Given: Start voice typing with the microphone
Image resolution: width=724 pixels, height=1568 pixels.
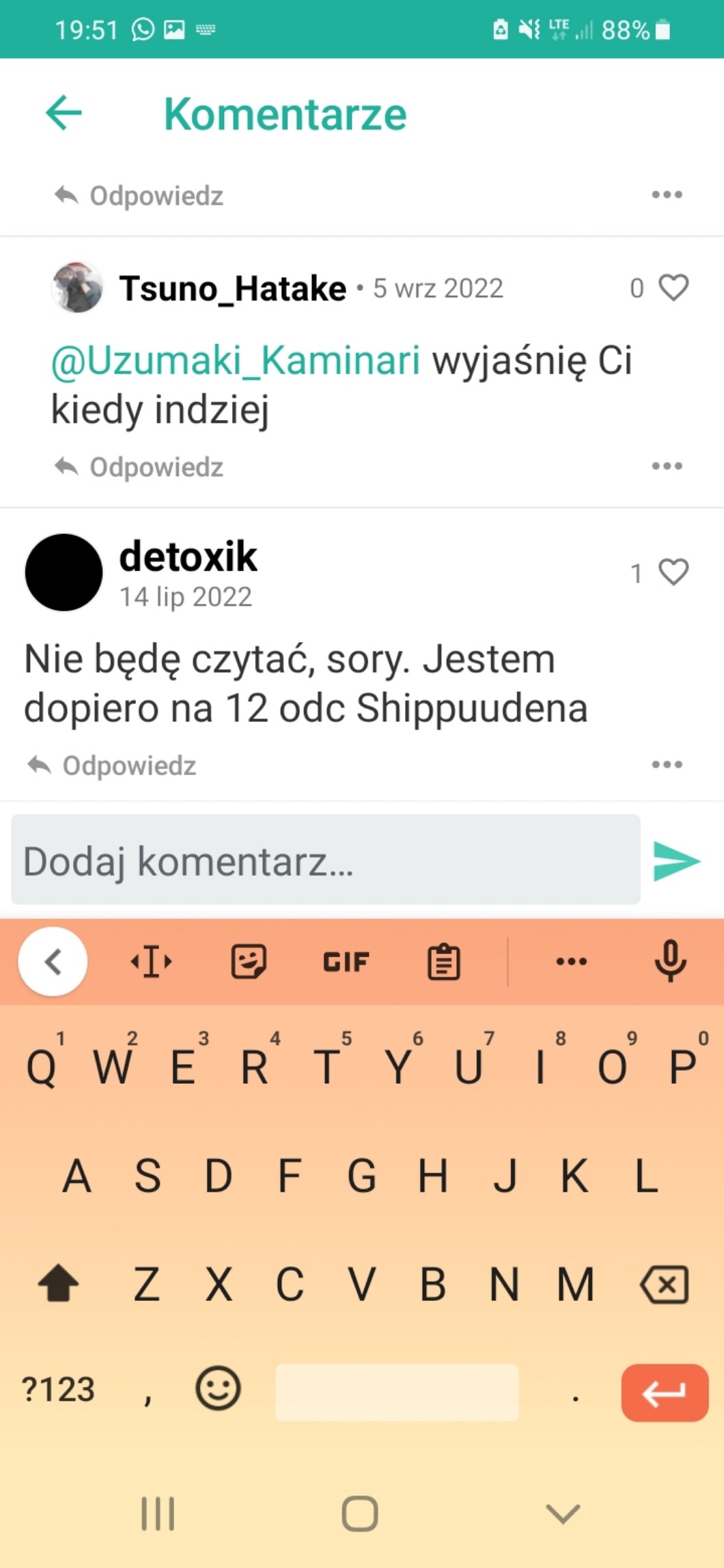Looking at the screenshot, I should point(670,962).
